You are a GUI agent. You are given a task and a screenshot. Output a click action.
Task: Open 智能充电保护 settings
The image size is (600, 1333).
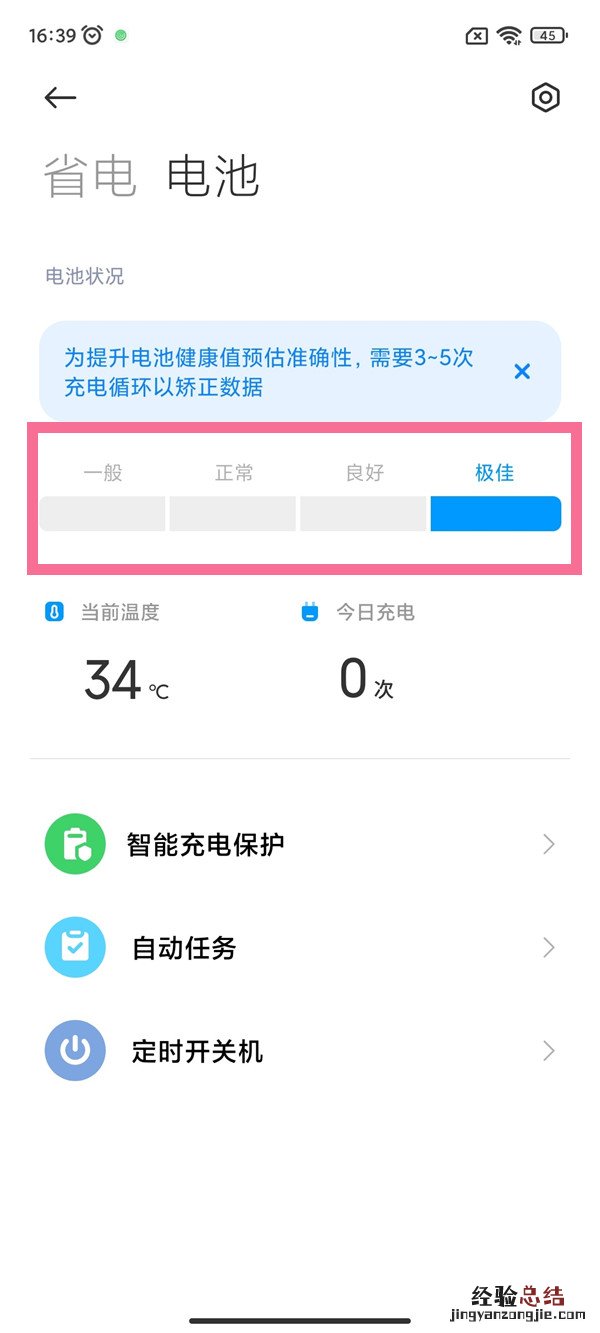(300, 844)
